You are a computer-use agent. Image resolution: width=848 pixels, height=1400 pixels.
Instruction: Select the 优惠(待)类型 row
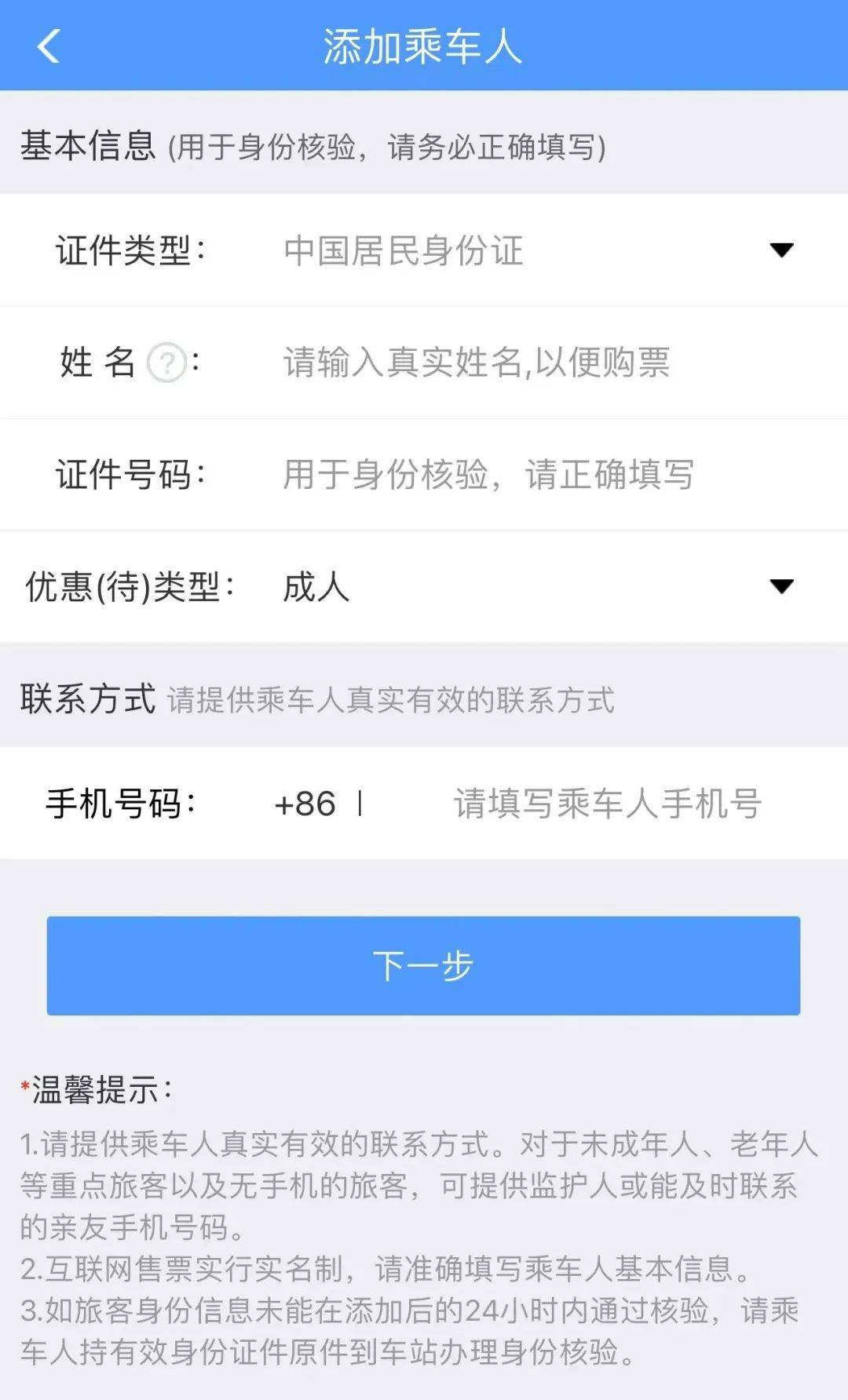[424, 585]
